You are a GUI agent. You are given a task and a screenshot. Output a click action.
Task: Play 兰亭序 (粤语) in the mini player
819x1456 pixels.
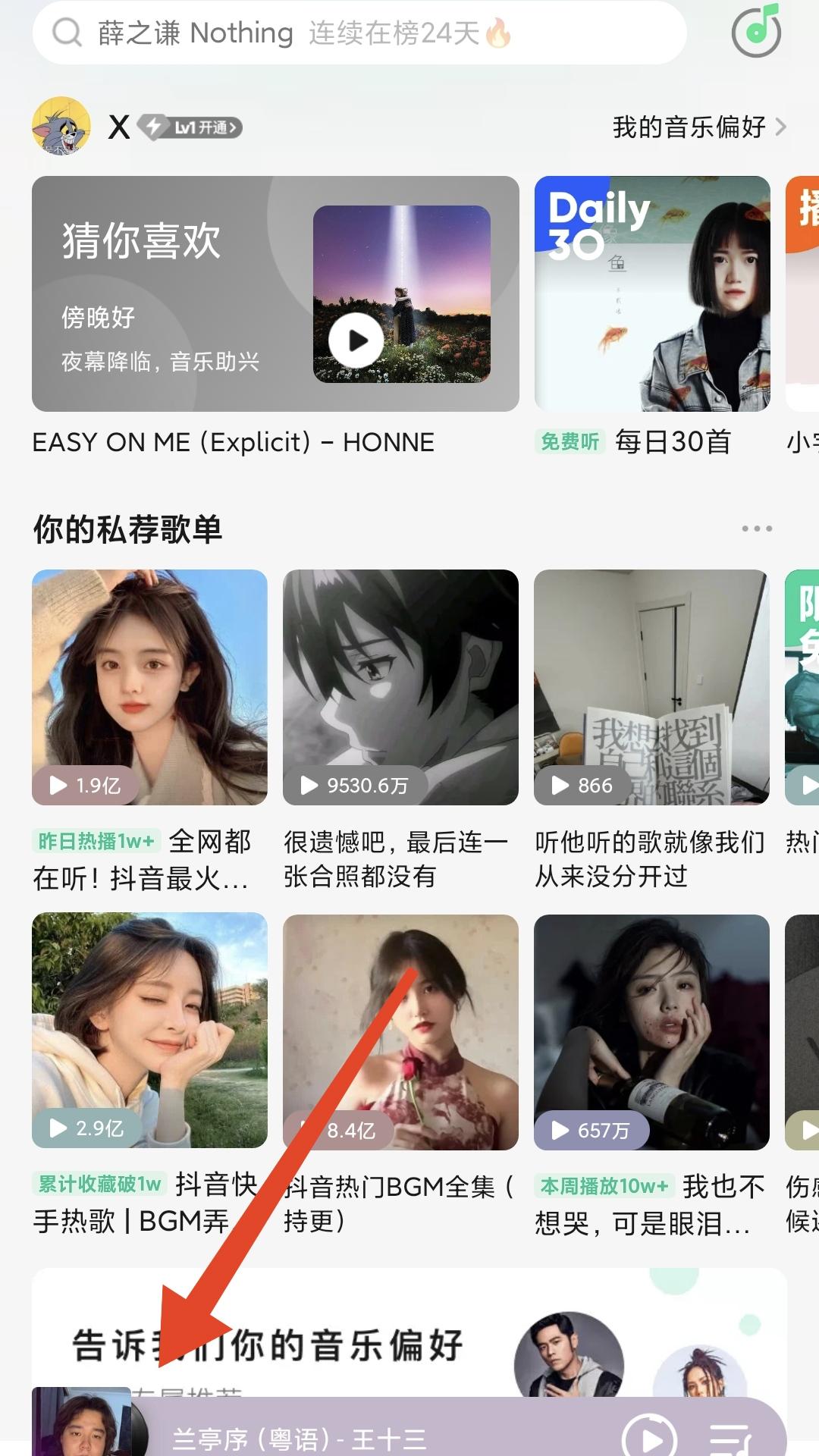pos(648,1436)
